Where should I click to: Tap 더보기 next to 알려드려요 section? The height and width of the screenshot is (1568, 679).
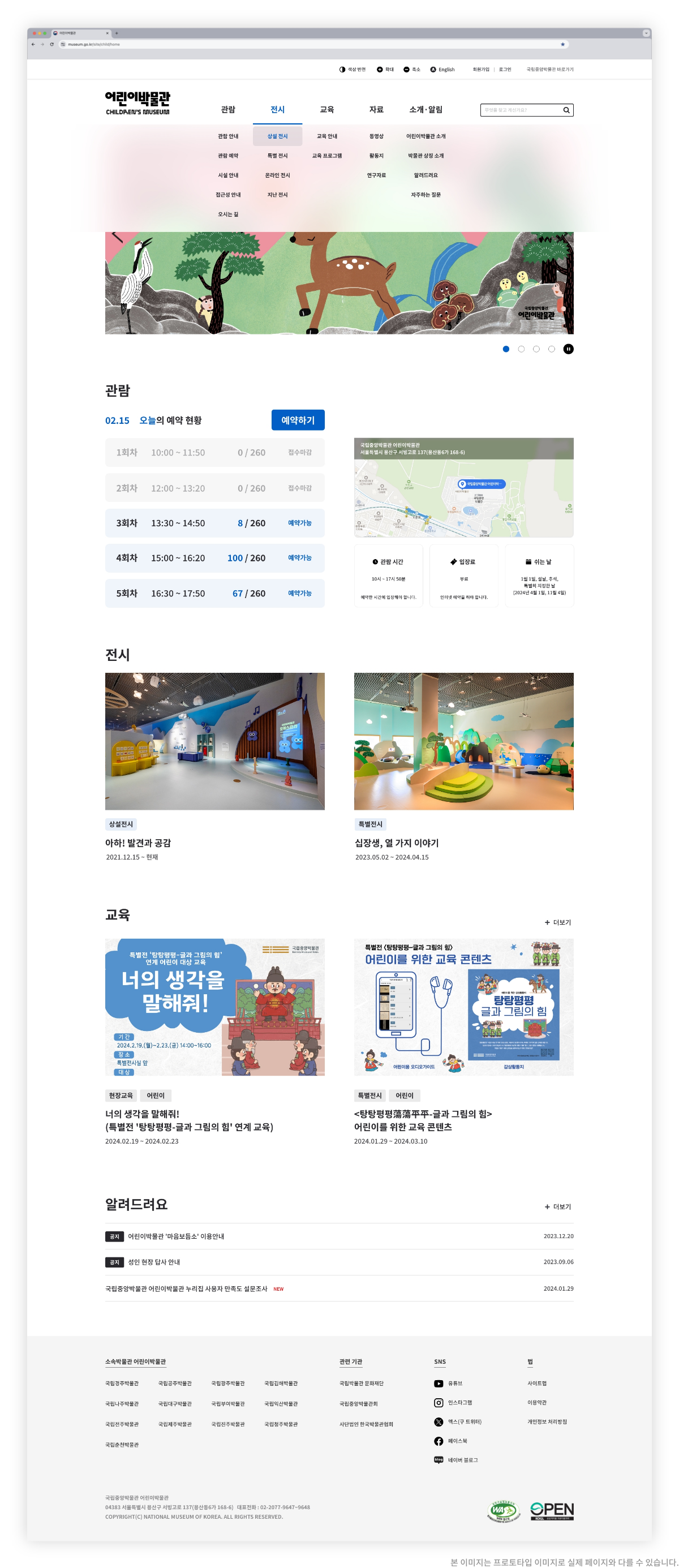point(558,1206)
